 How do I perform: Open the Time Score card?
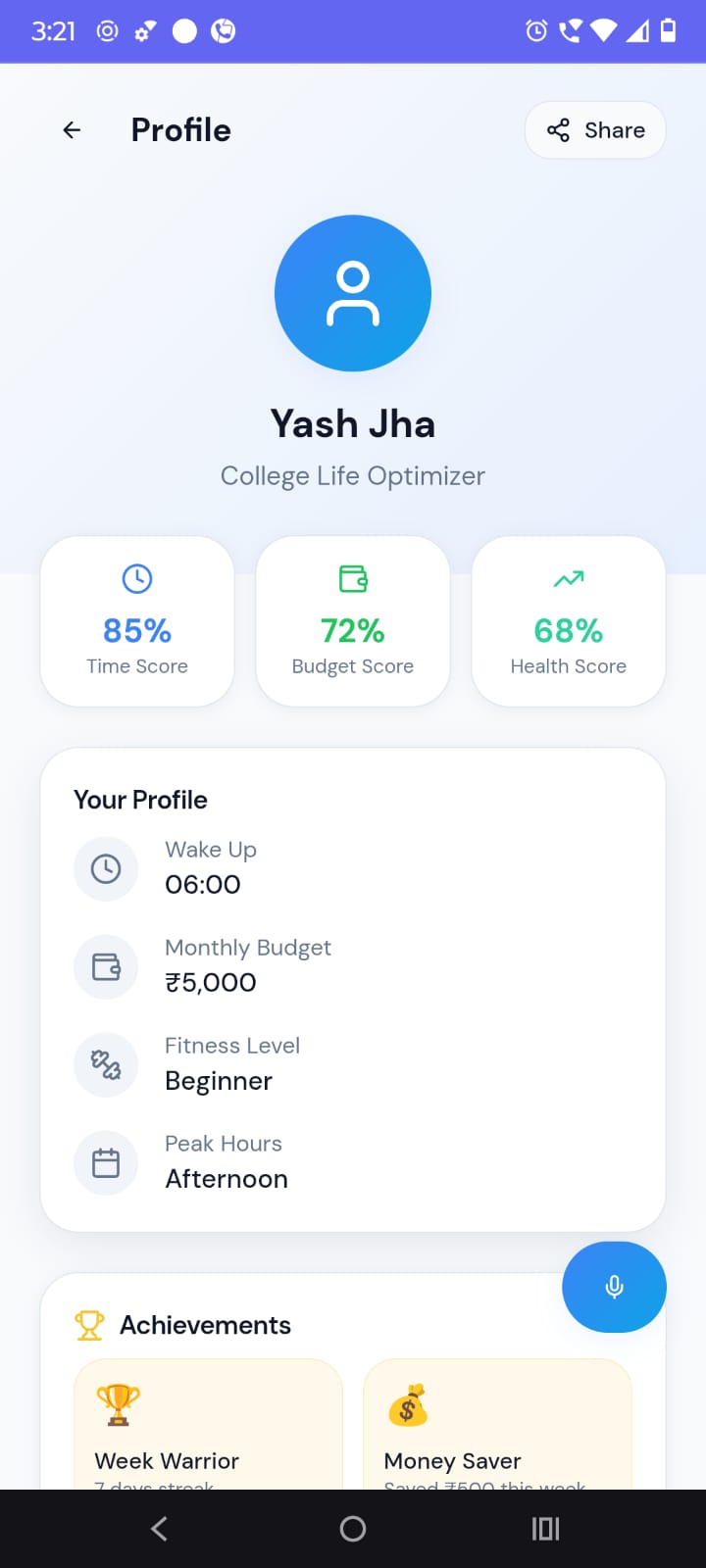tap(137, 621)
